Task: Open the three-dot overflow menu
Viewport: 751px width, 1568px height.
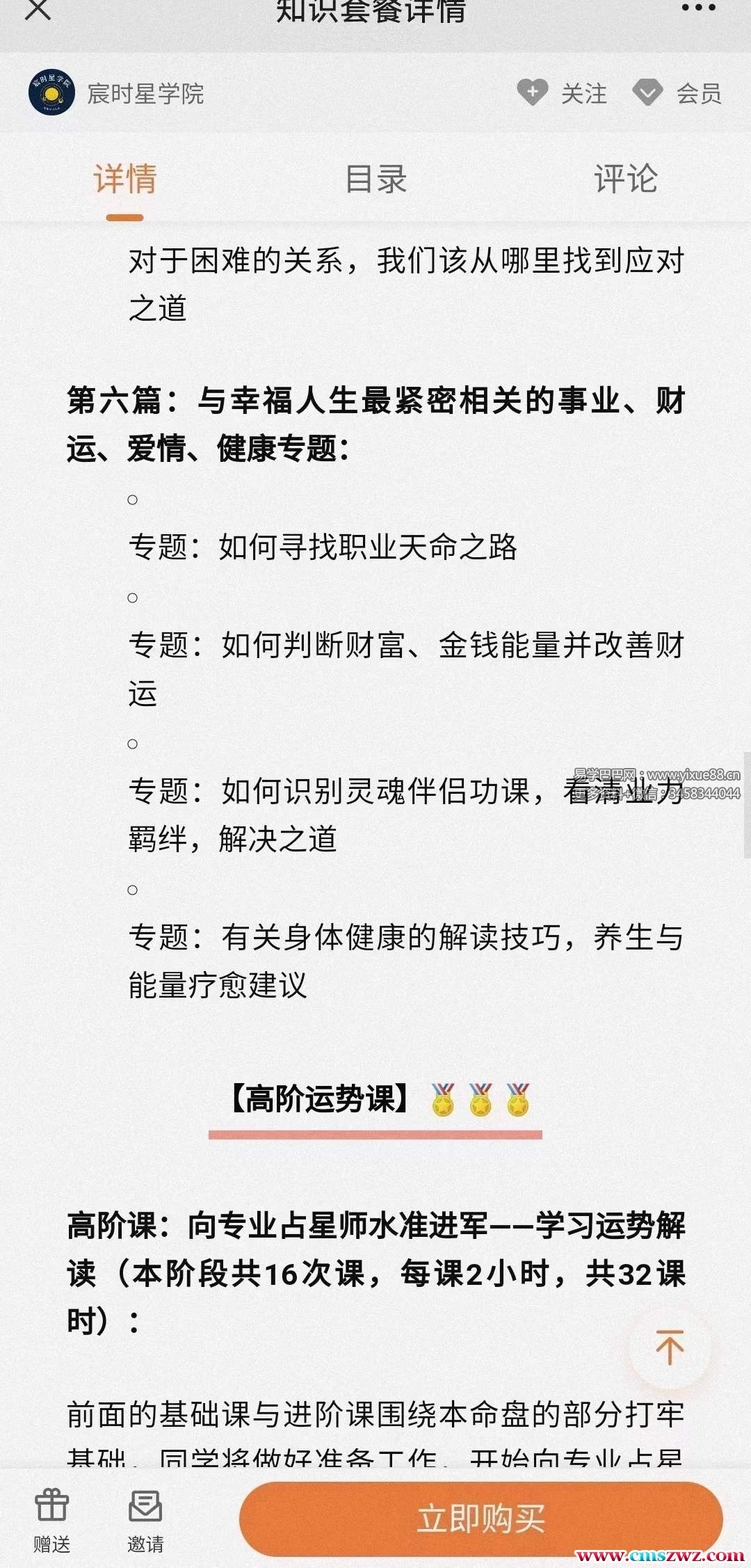Action: tap(698, 8)
